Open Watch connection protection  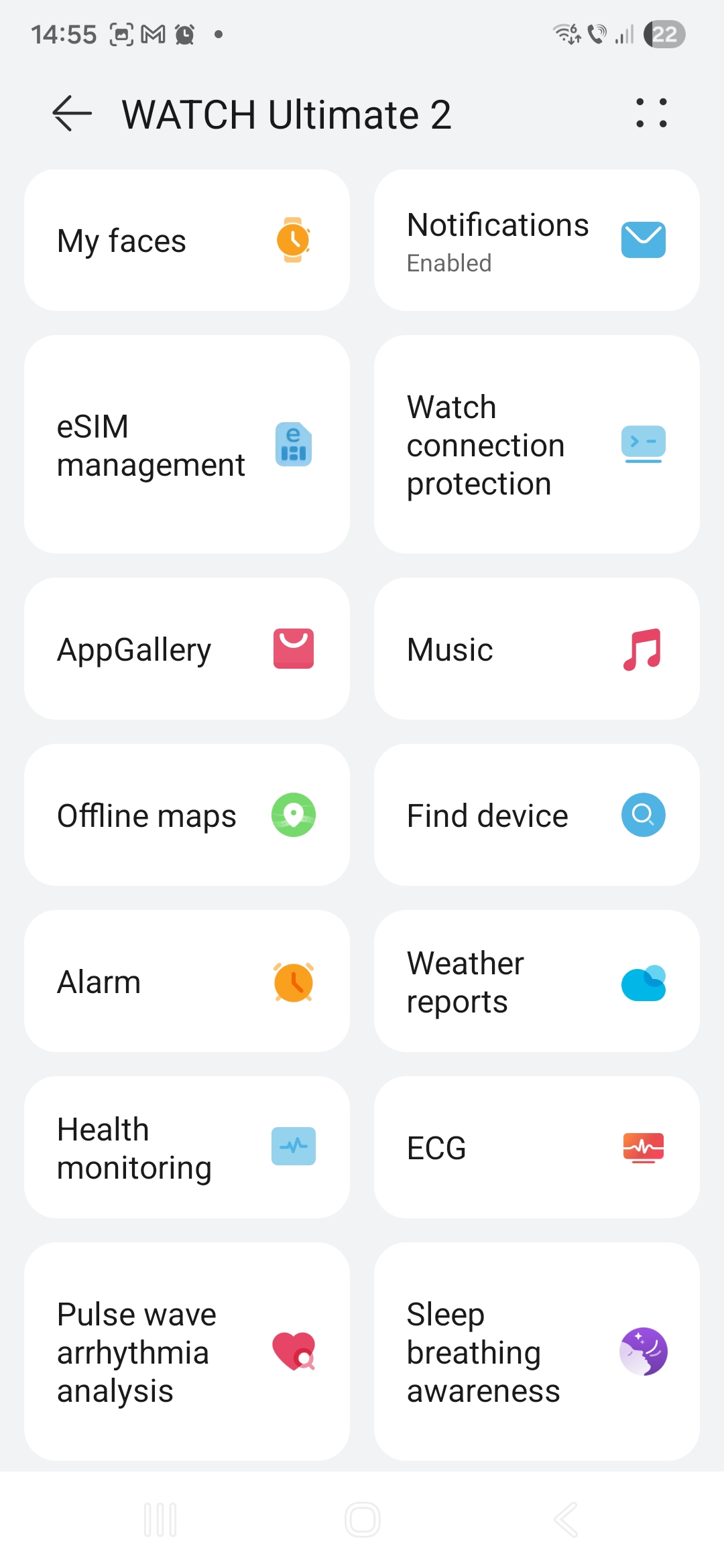(x=536, y=444)
